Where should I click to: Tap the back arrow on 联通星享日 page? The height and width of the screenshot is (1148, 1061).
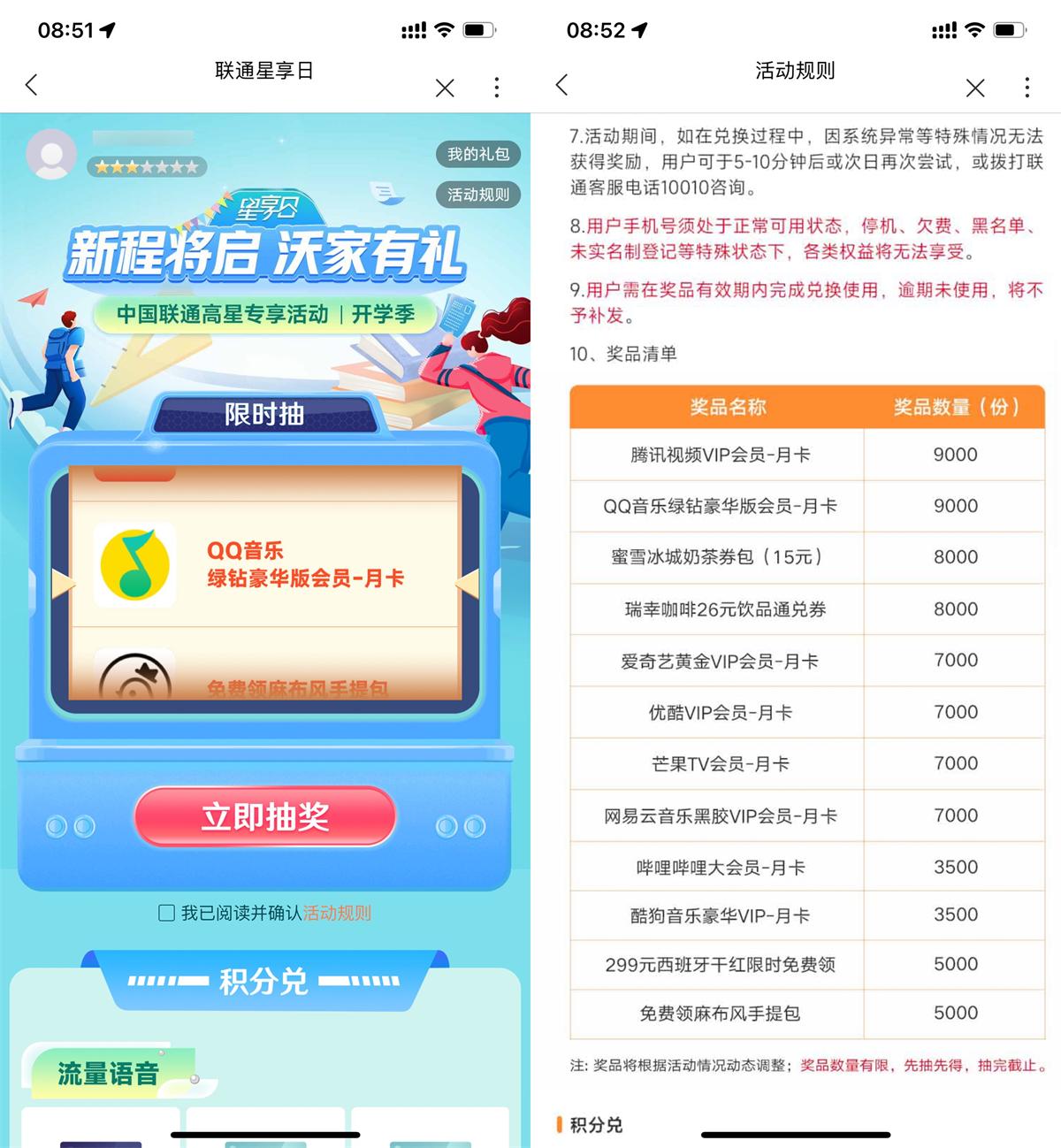[32, 85]
